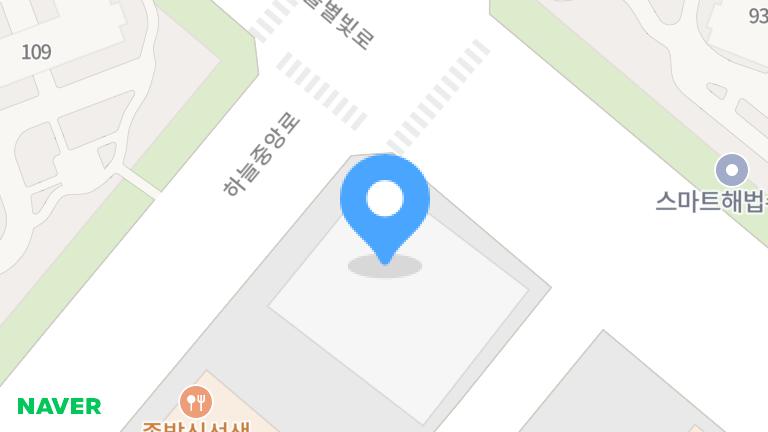Viewport: 768px width, 432px height.
Task: Open the 스마트해법 place marker
Action: [732, 170]
